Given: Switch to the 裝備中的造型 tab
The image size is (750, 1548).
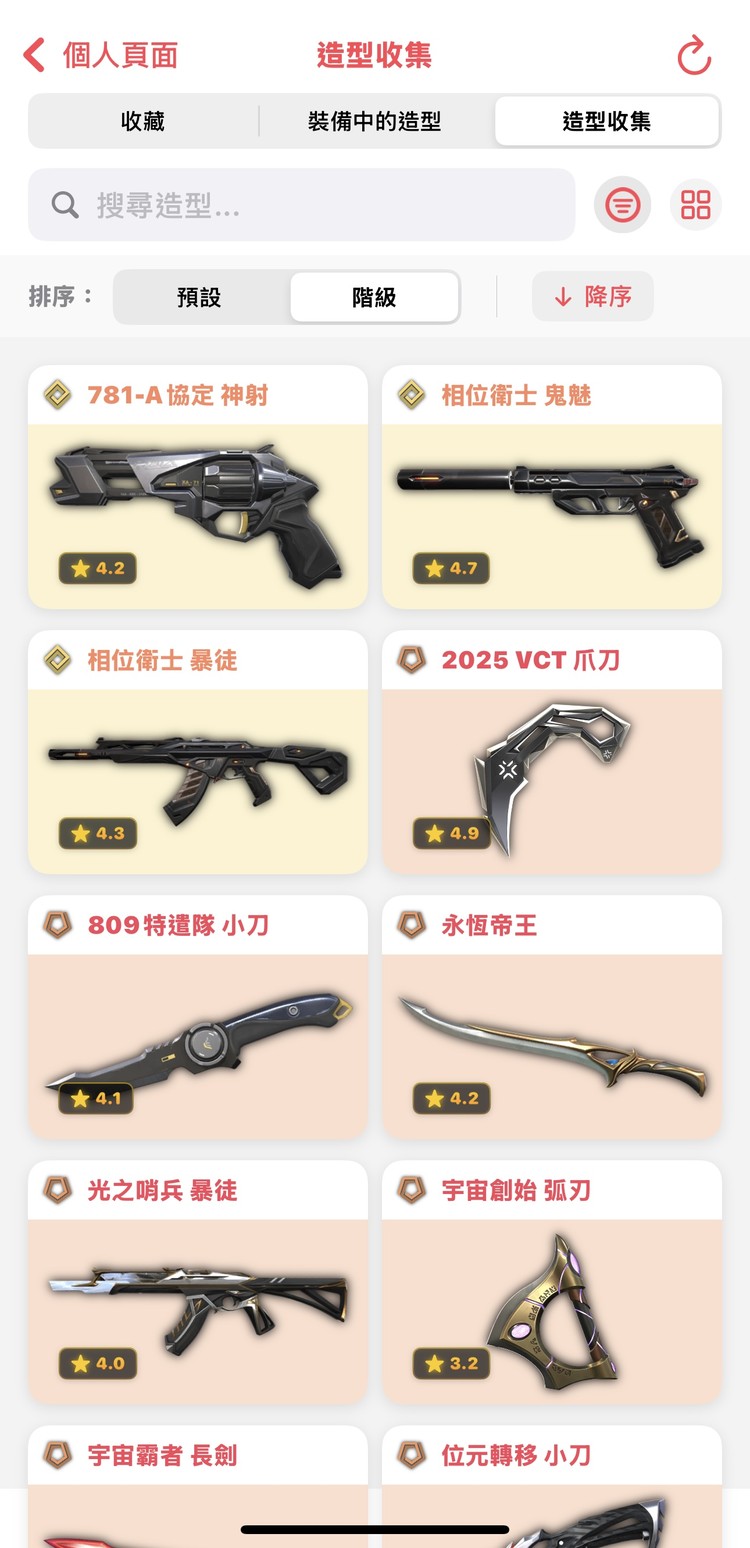Looking at the screenshot, I should coord(374,121).
